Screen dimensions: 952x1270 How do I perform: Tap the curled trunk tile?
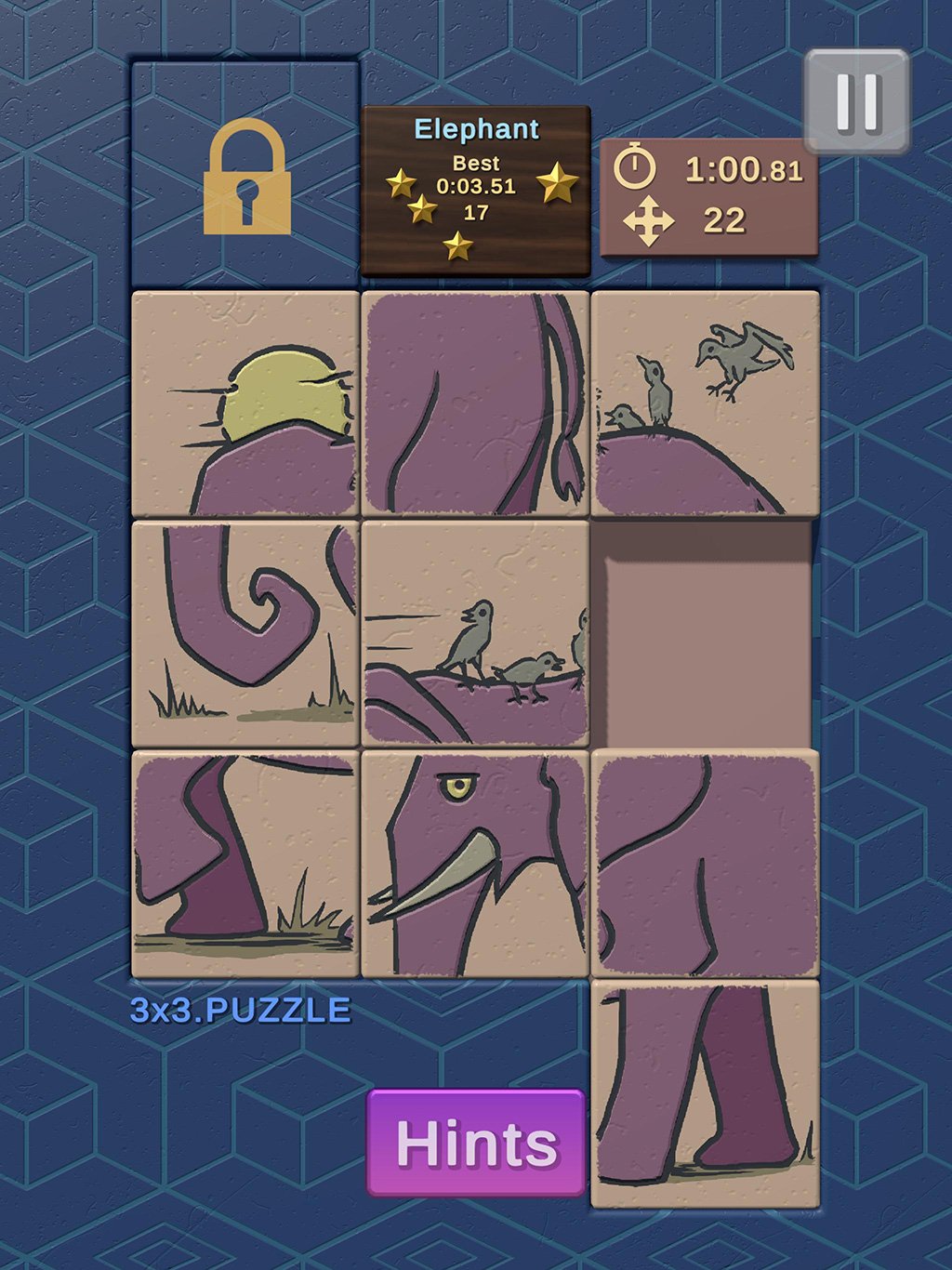click(245, 634)
